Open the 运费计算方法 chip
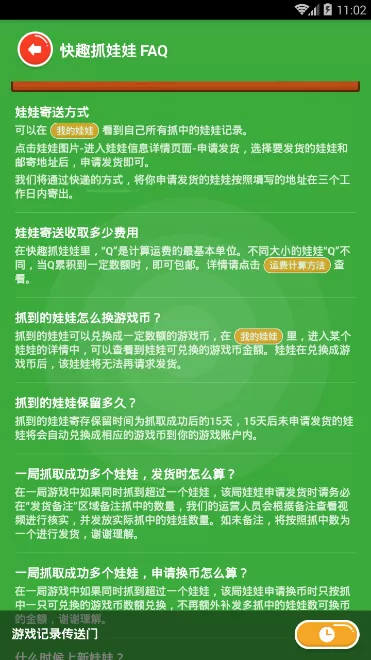 pyautogui.click(x=297, y=266)
